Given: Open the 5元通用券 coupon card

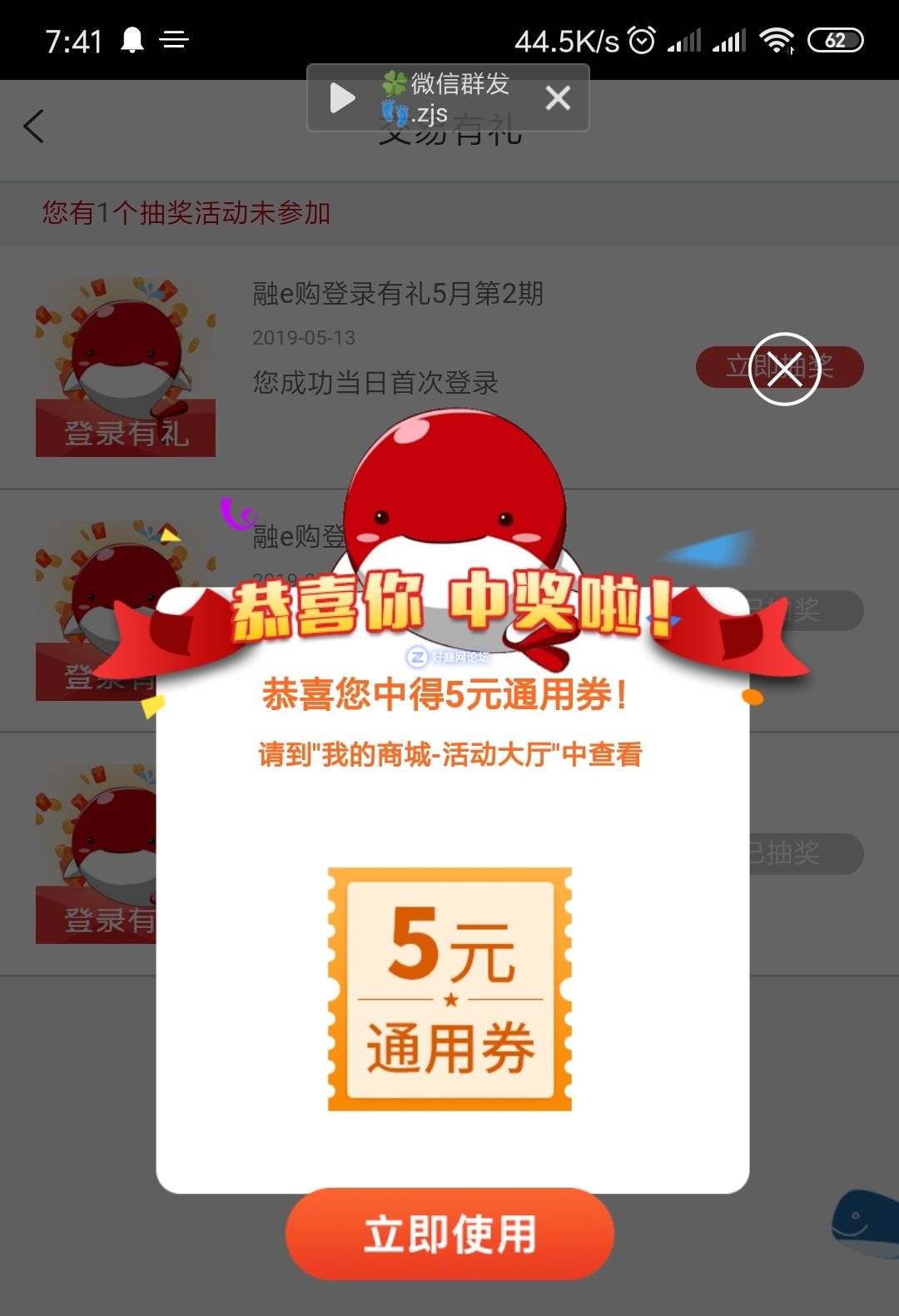Looking at the screenshot, I should [449, 989].
